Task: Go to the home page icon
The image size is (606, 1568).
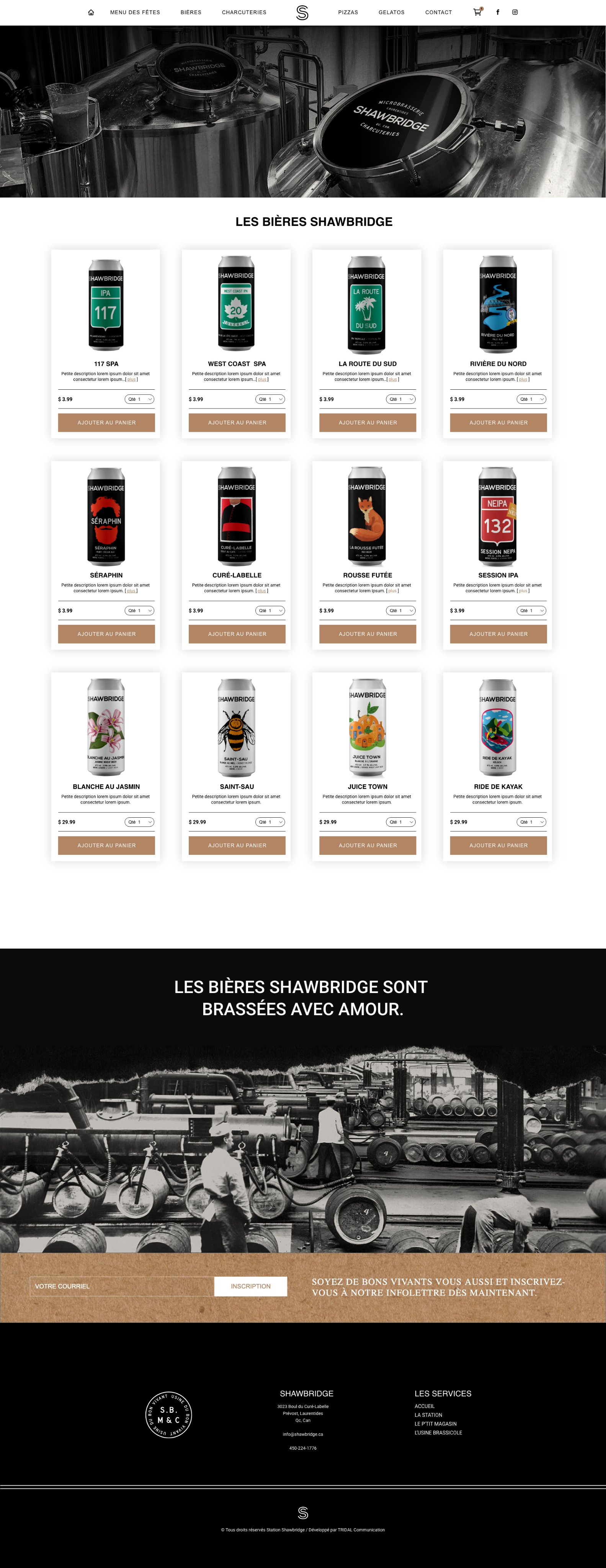Action: 91,12
